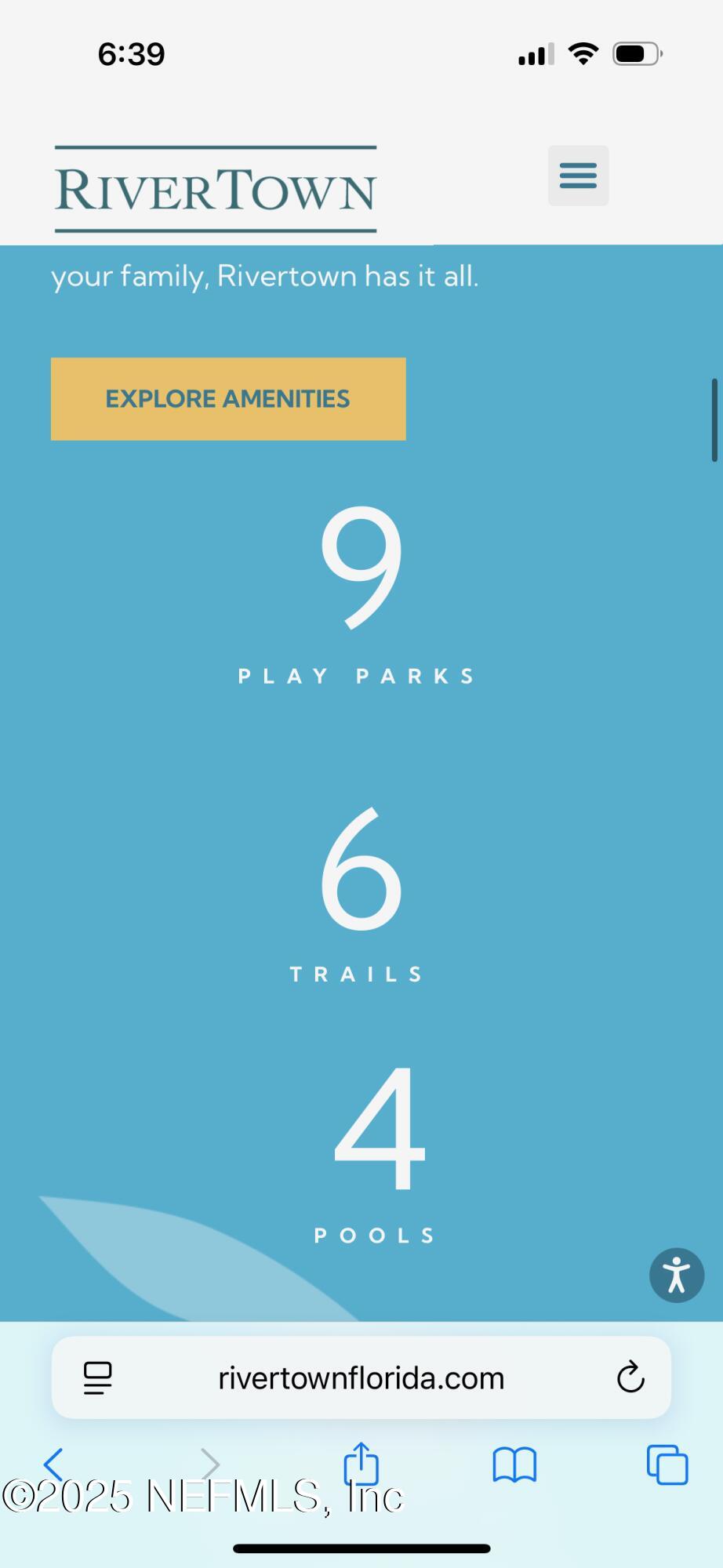Image resolution: width=723 pixels, height=1568 pixels.
Task: Open the hamburger menu
Action: 578,176
